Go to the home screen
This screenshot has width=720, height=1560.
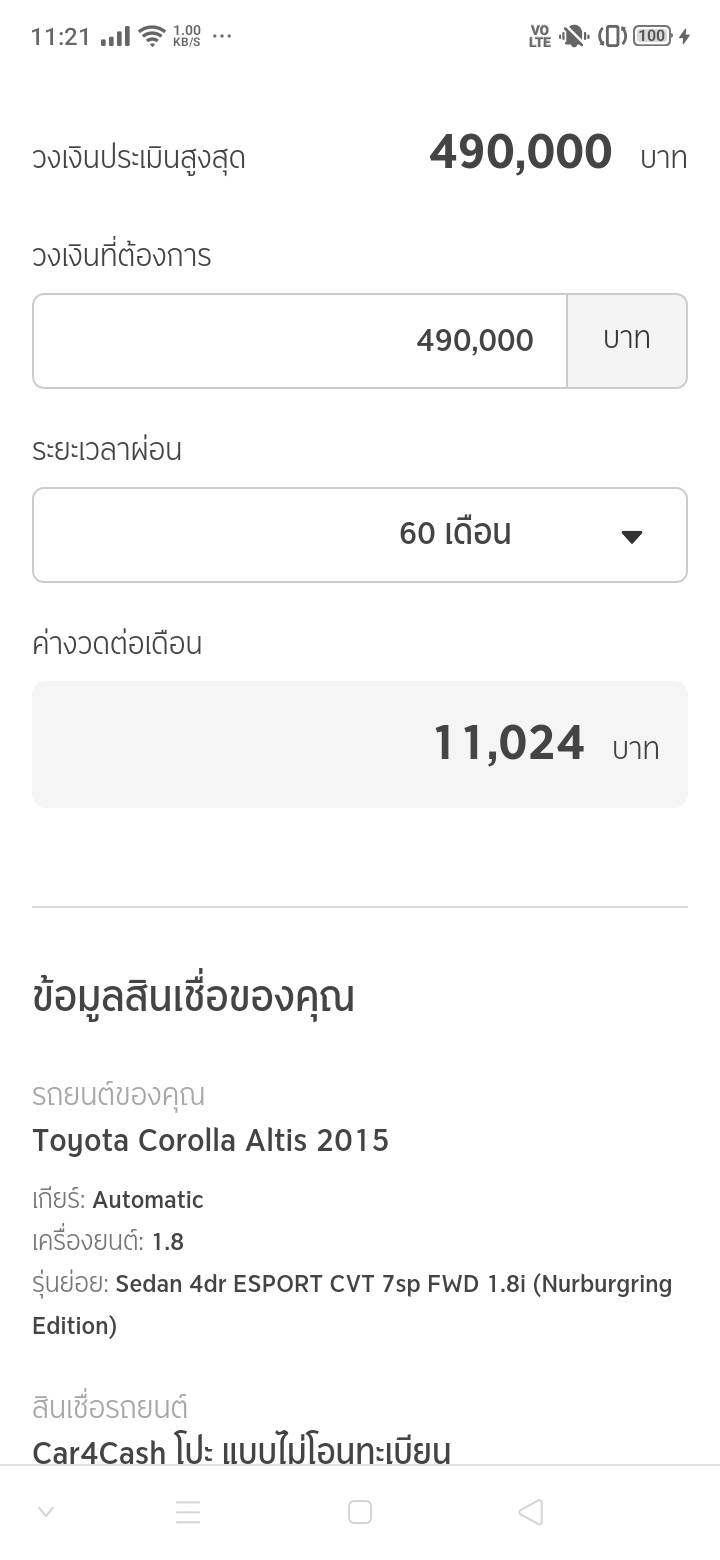click(x=360, y=1512)
